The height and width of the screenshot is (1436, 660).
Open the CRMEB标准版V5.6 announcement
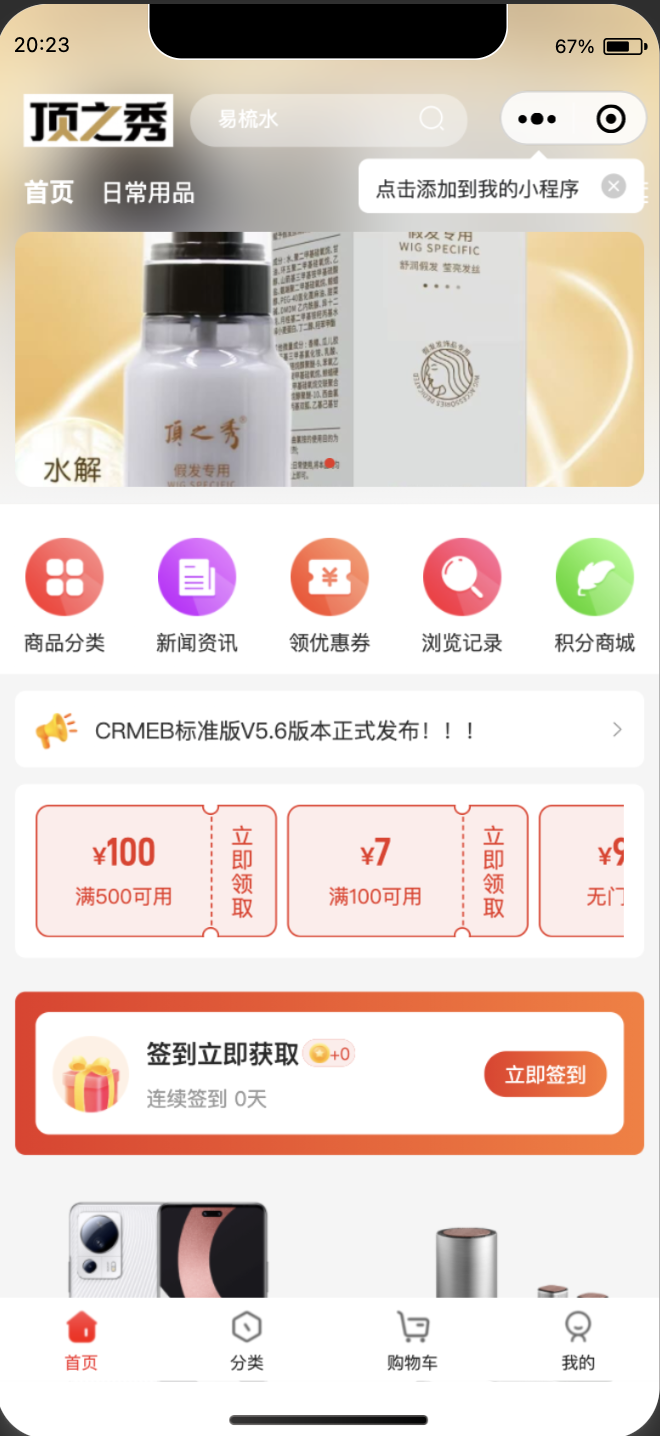329,730
